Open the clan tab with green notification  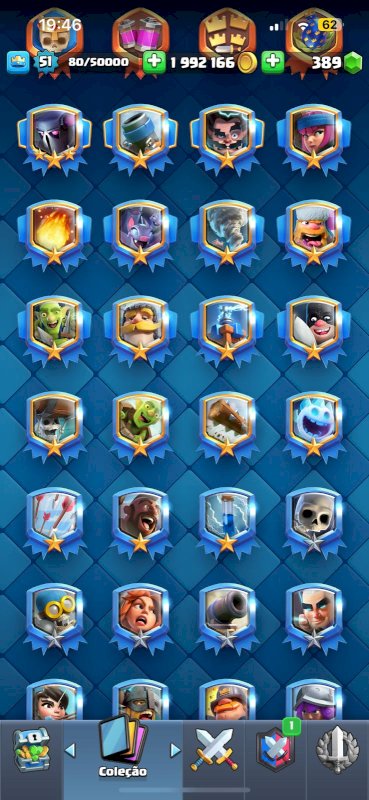[x=276, y=748]
